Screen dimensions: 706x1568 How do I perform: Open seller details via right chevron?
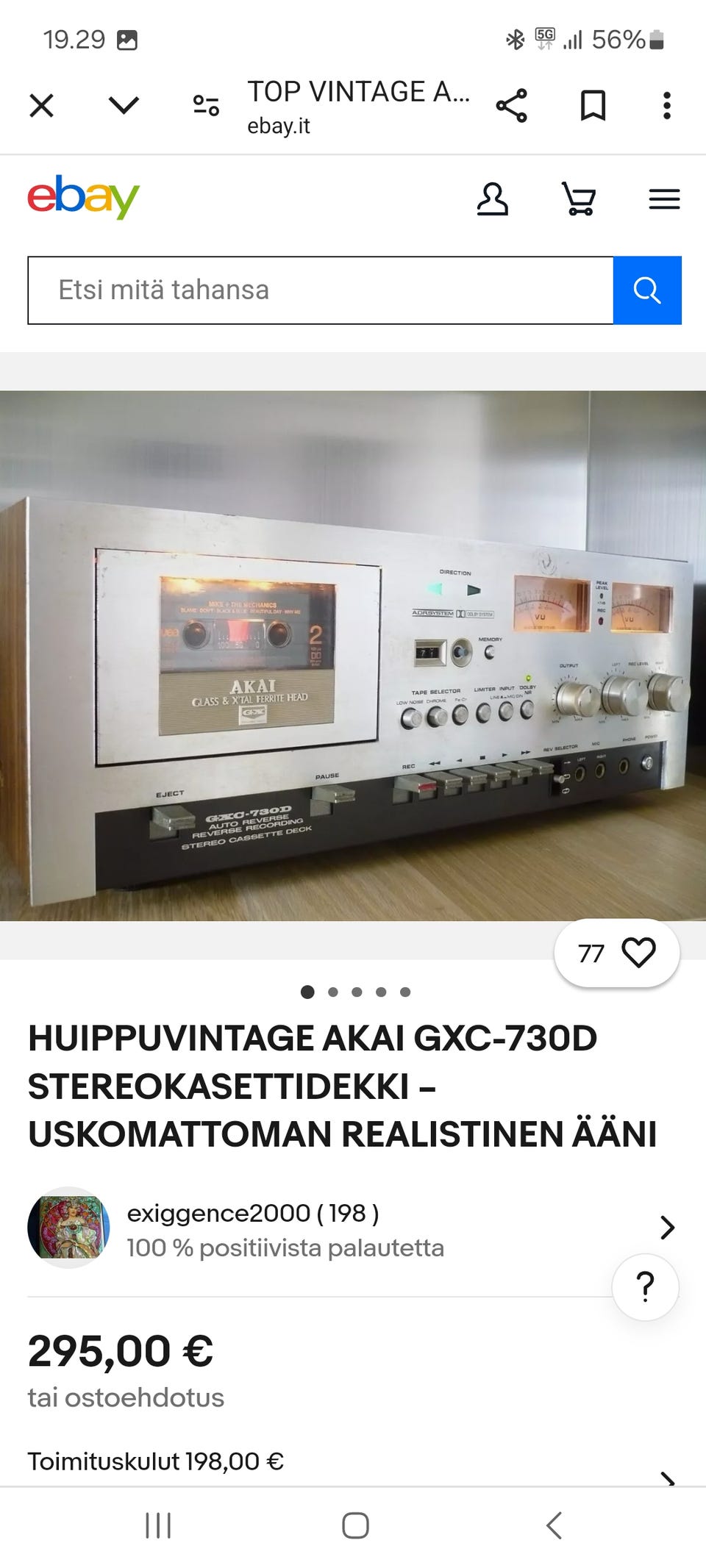pyautogui.click(x=667, y=1228)
